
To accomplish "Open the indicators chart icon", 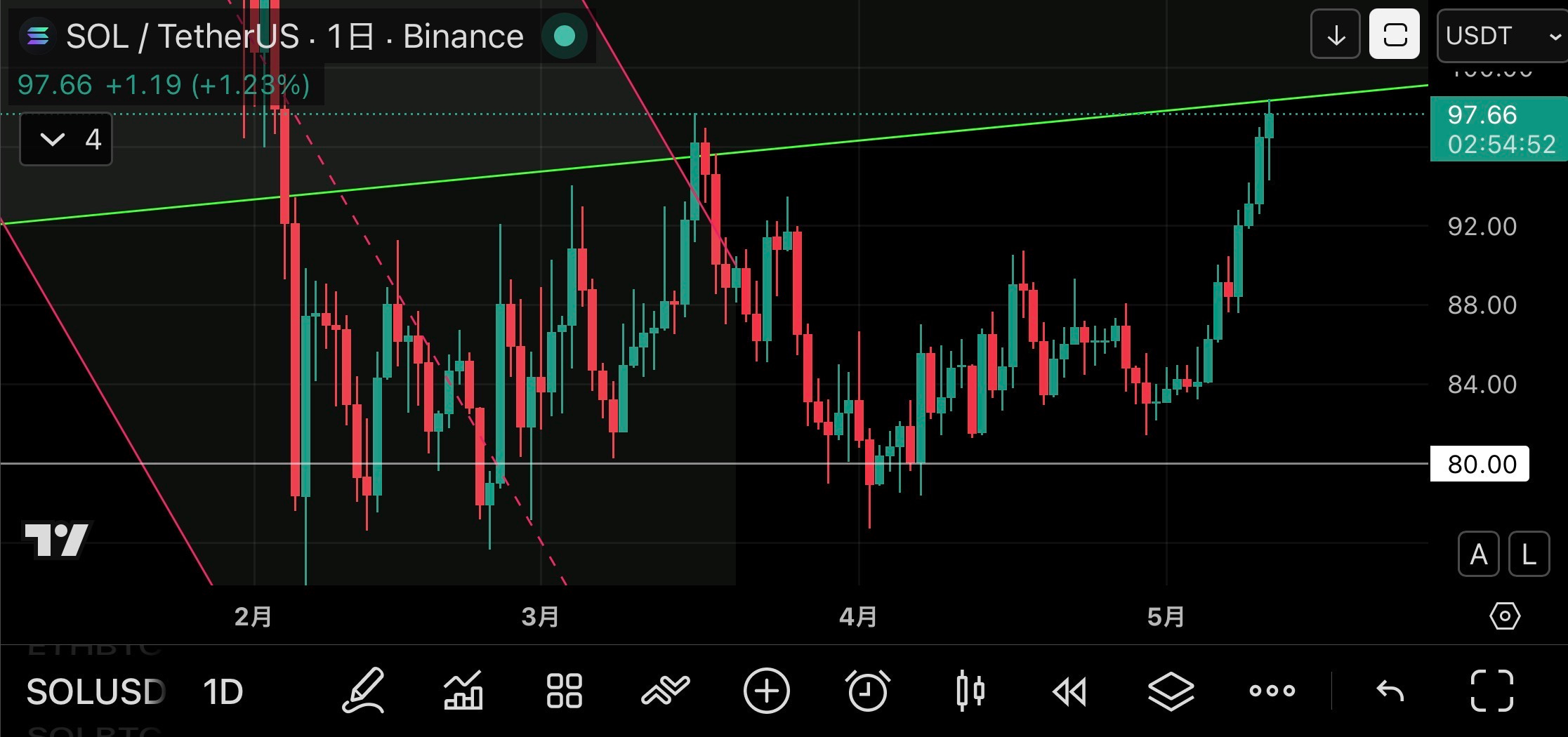I will [463, 691].
